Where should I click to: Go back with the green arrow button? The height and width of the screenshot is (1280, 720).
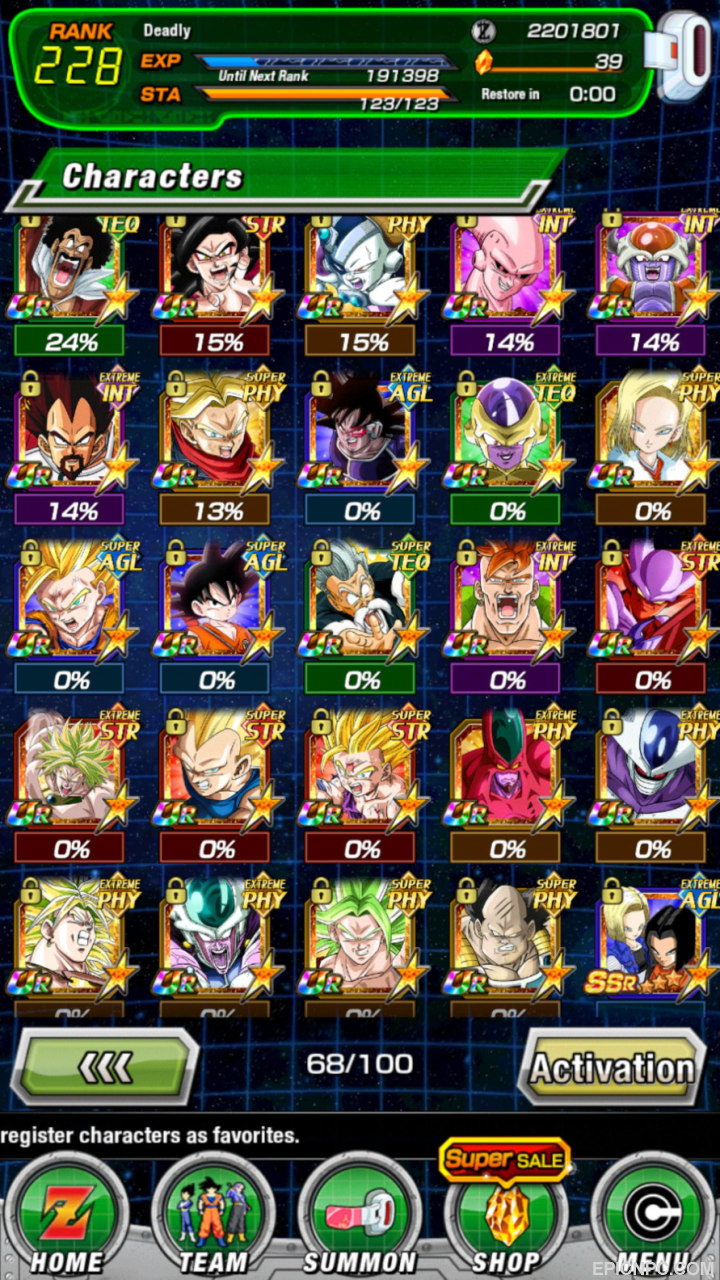[104, 1067]
